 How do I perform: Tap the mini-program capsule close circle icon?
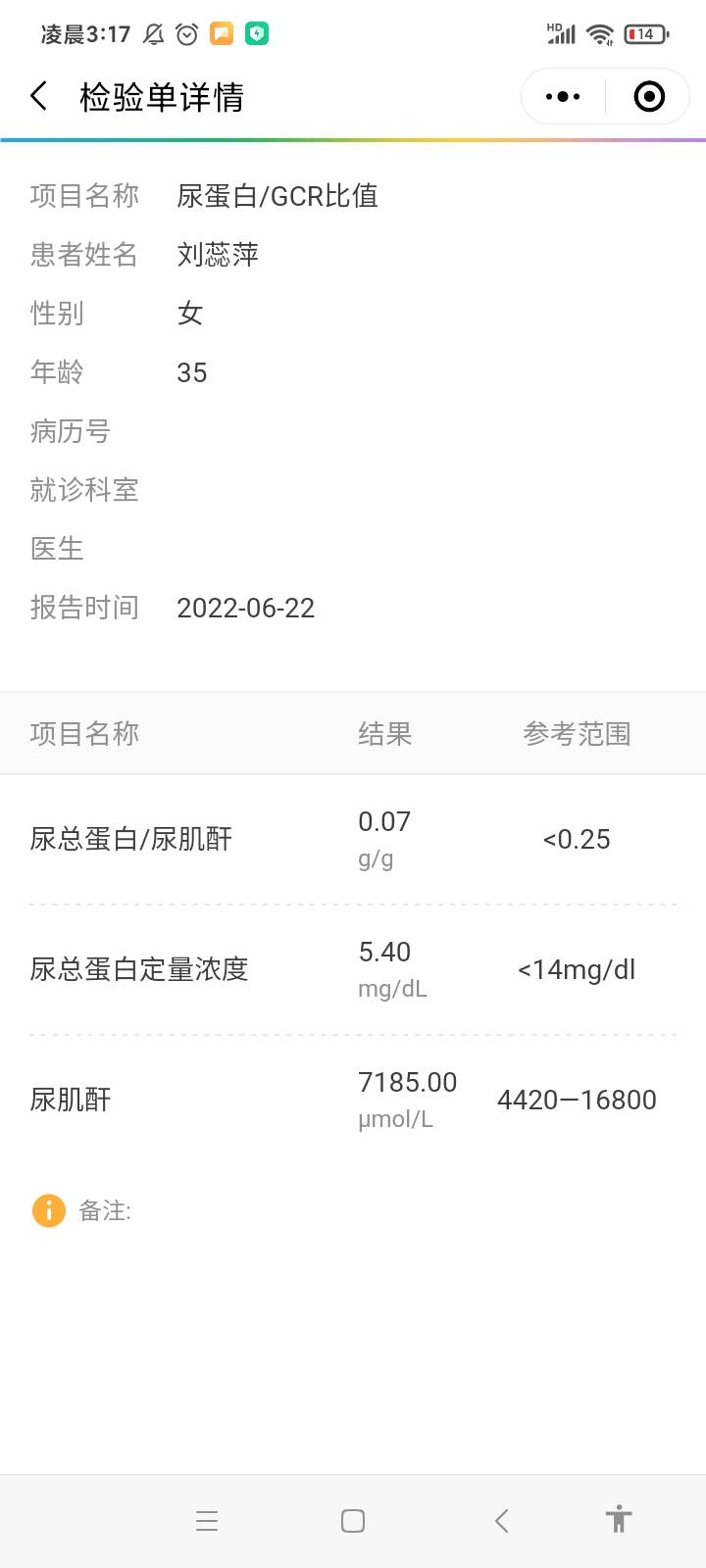(647, 96)
